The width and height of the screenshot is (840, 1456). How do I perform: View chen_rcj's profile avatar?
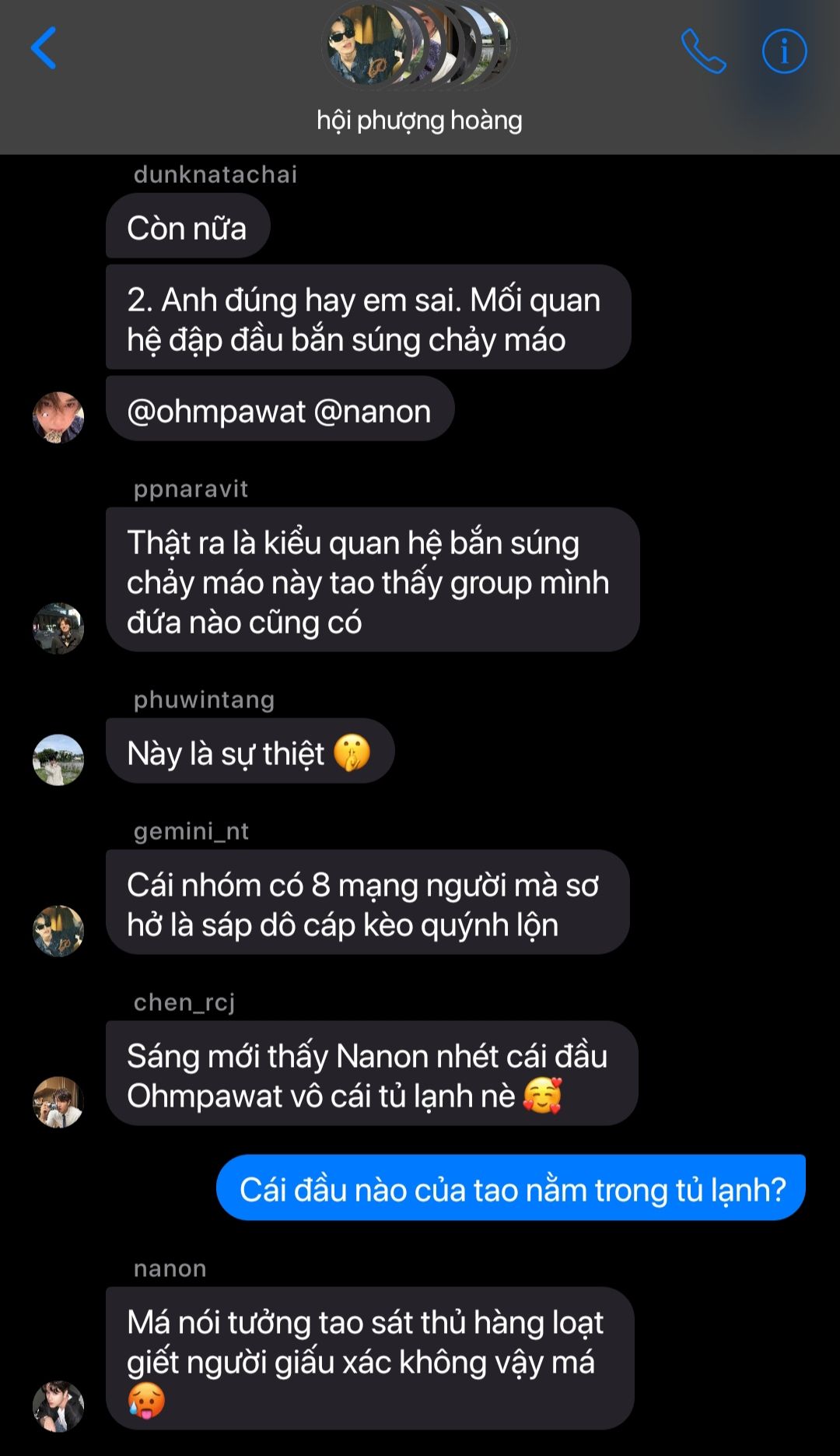click(58, 1102)
